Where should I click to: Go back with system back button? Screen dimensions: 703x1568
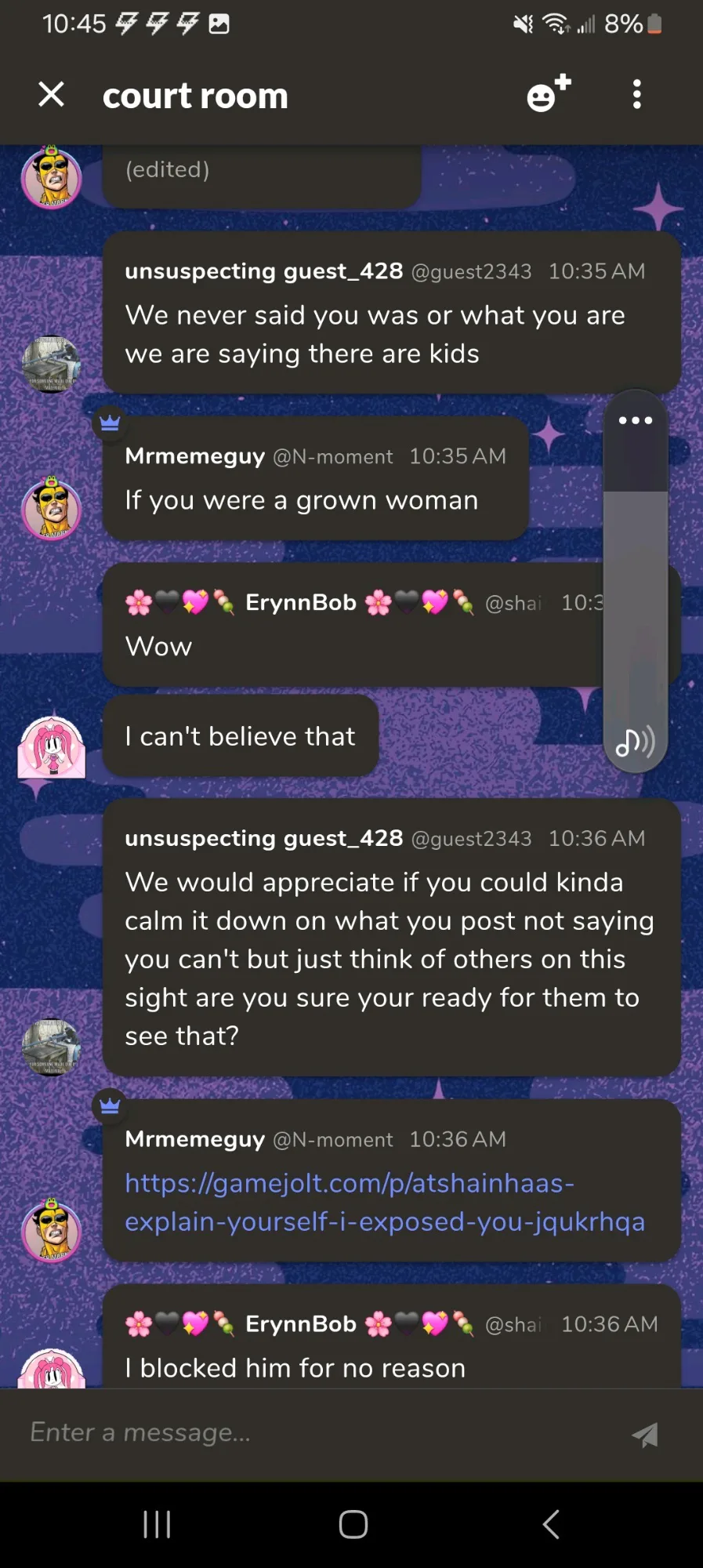551,1524
